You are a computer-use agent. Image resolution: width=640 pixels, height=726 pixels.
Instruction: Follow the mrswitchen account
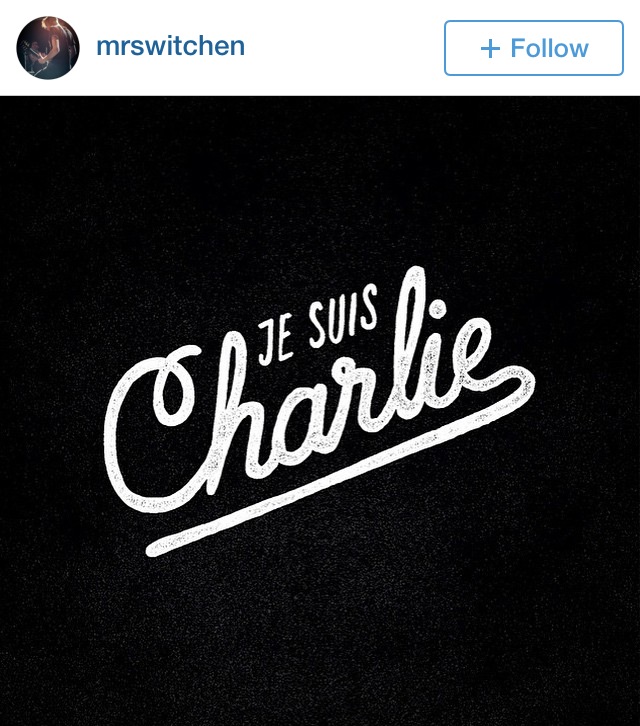point(533,48)
